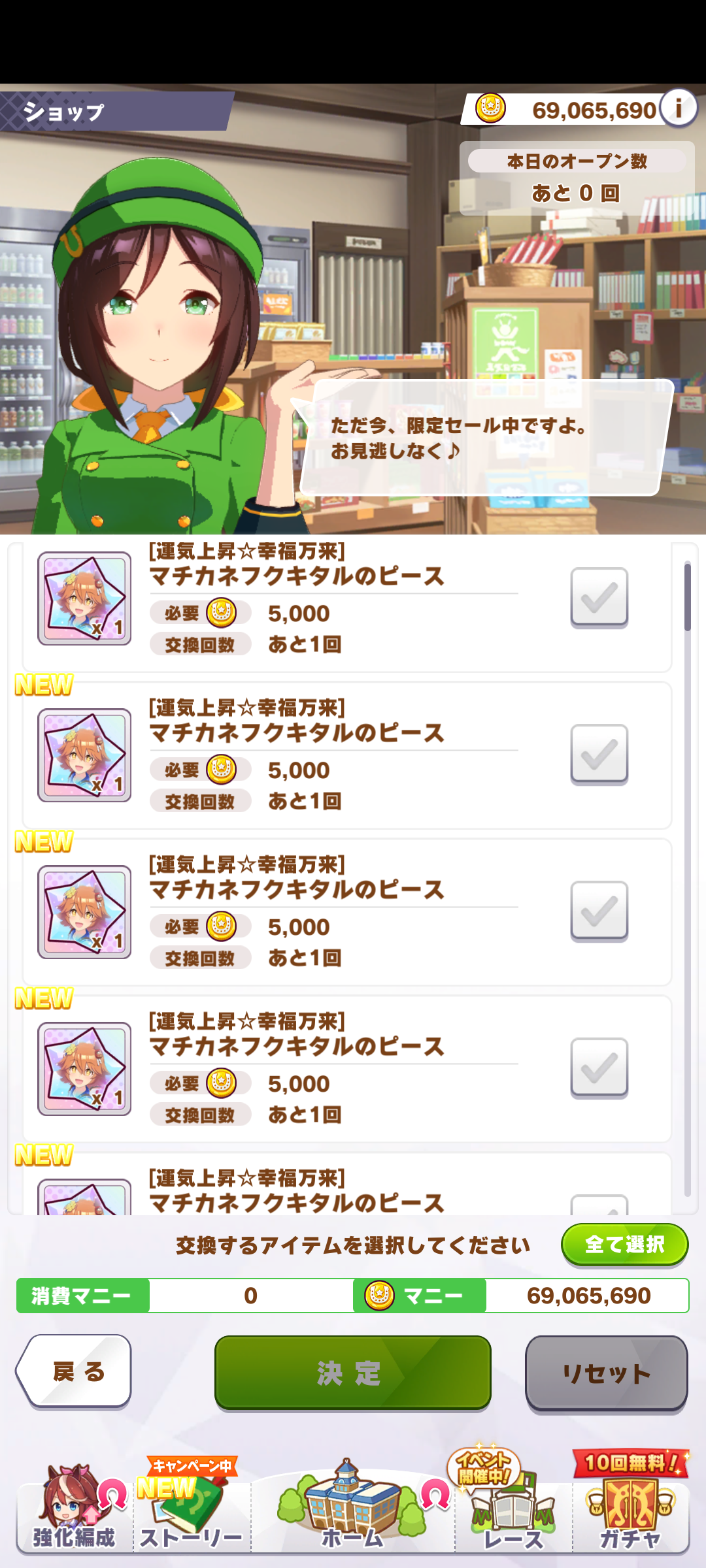Screen dimensions: 706x1568
Task: Go back with the 戻る button
Action: pos(75,1371)
